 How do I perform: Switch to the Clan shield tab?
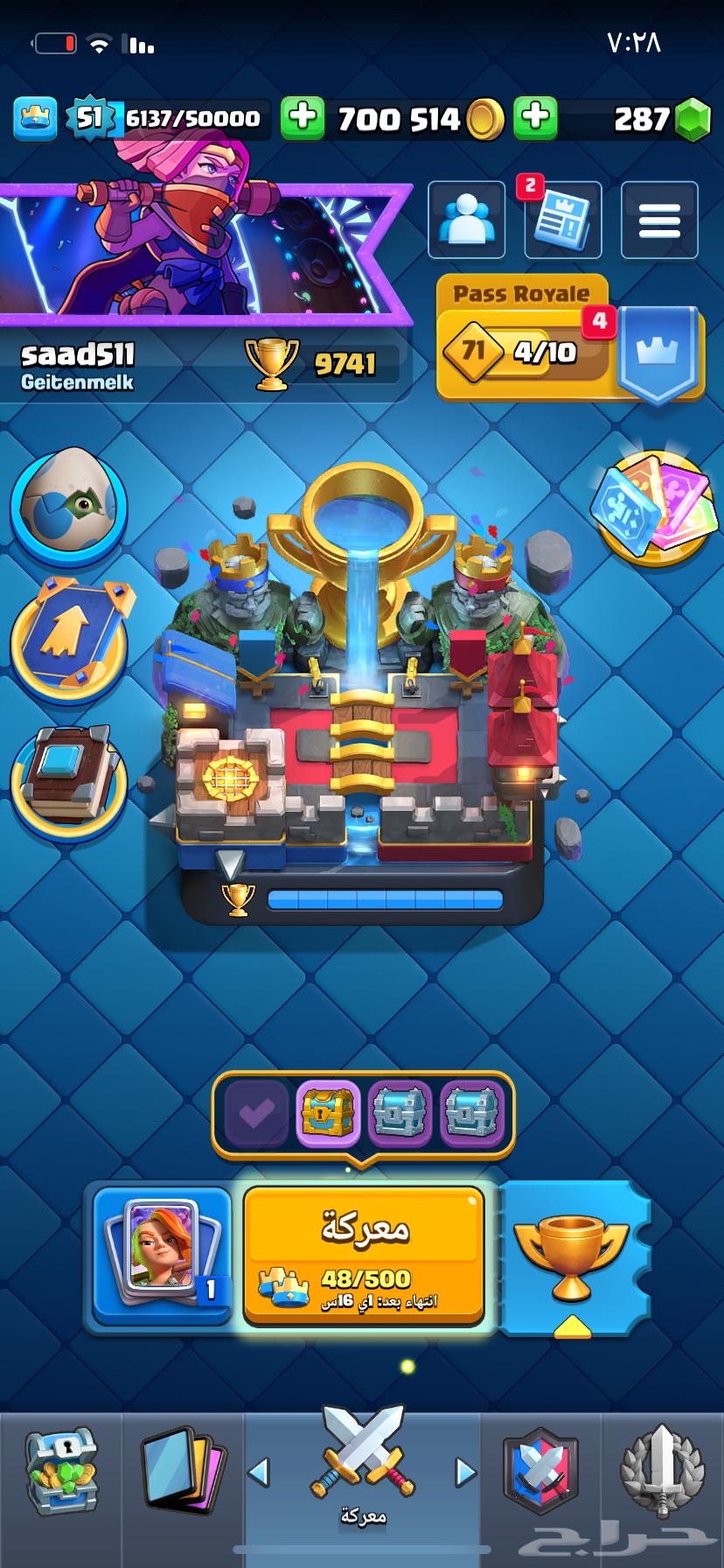pyautogui.click(x=542, y=1473)
